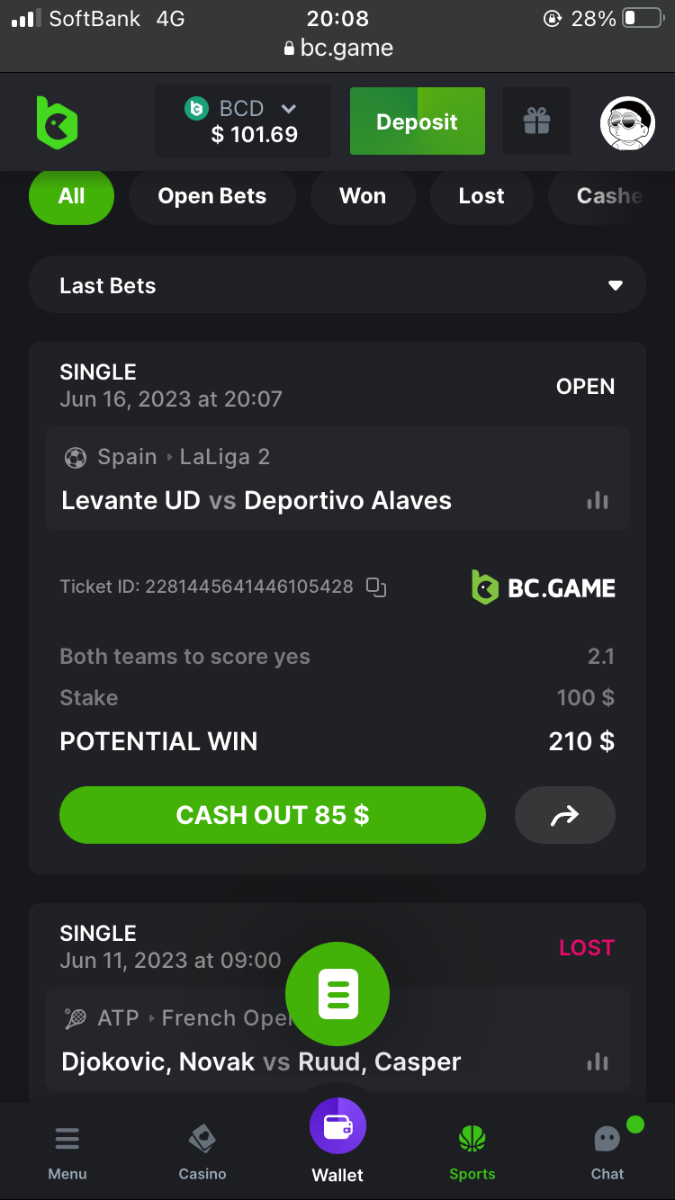
Task: Cash out 85 $ on this bet
Action: click(272, 815)
